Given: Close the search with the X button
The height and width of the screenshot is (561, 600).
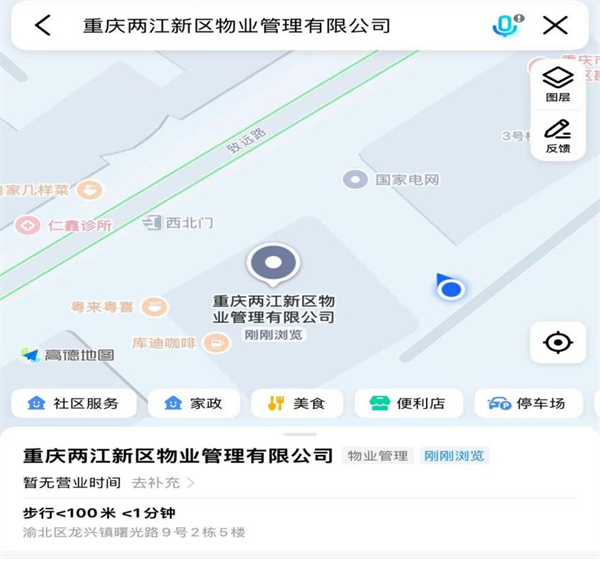Looking at the screenshot, I should point(555,26).
